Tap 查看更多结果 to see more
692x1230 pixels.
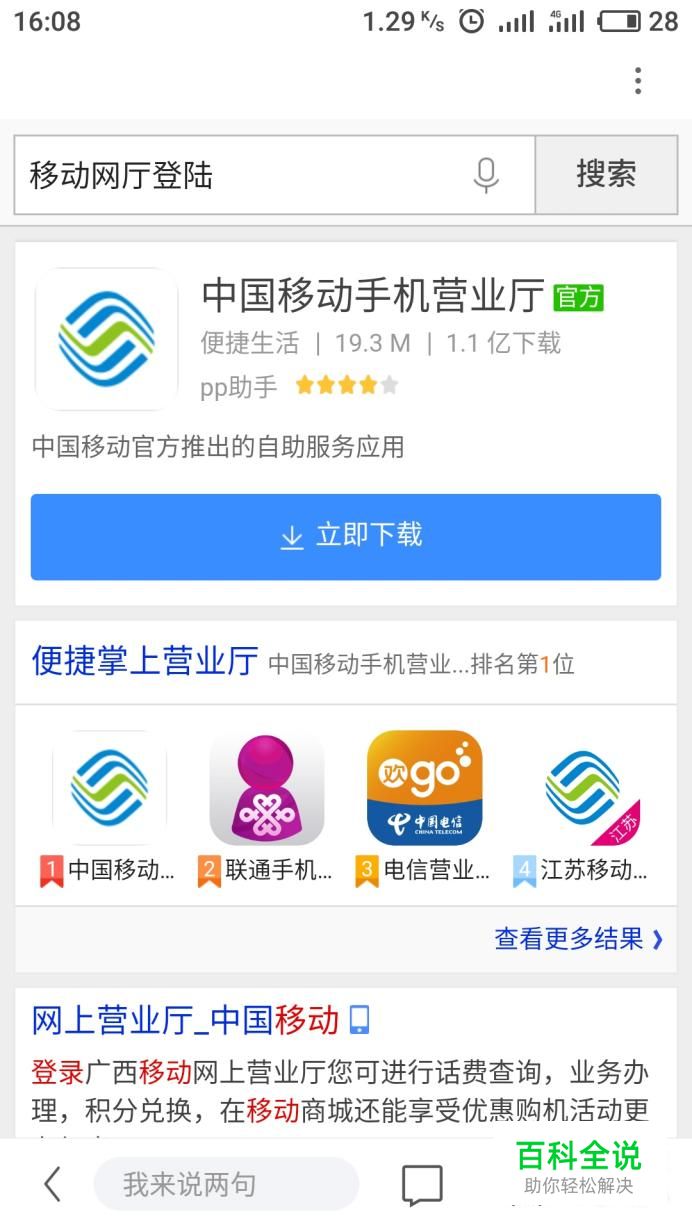tap(578, 939)
